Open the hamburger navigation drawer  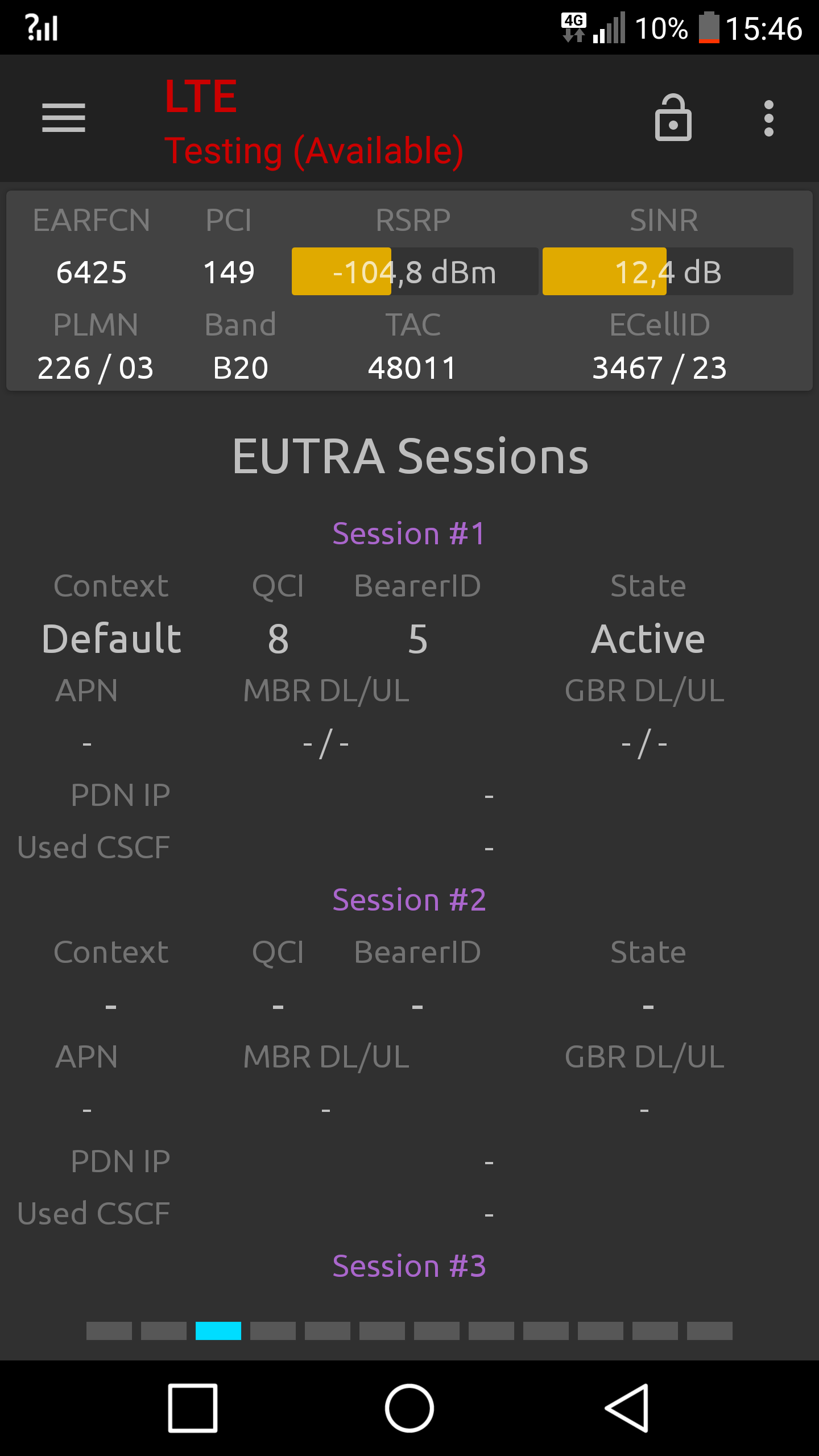coord(64,118)
